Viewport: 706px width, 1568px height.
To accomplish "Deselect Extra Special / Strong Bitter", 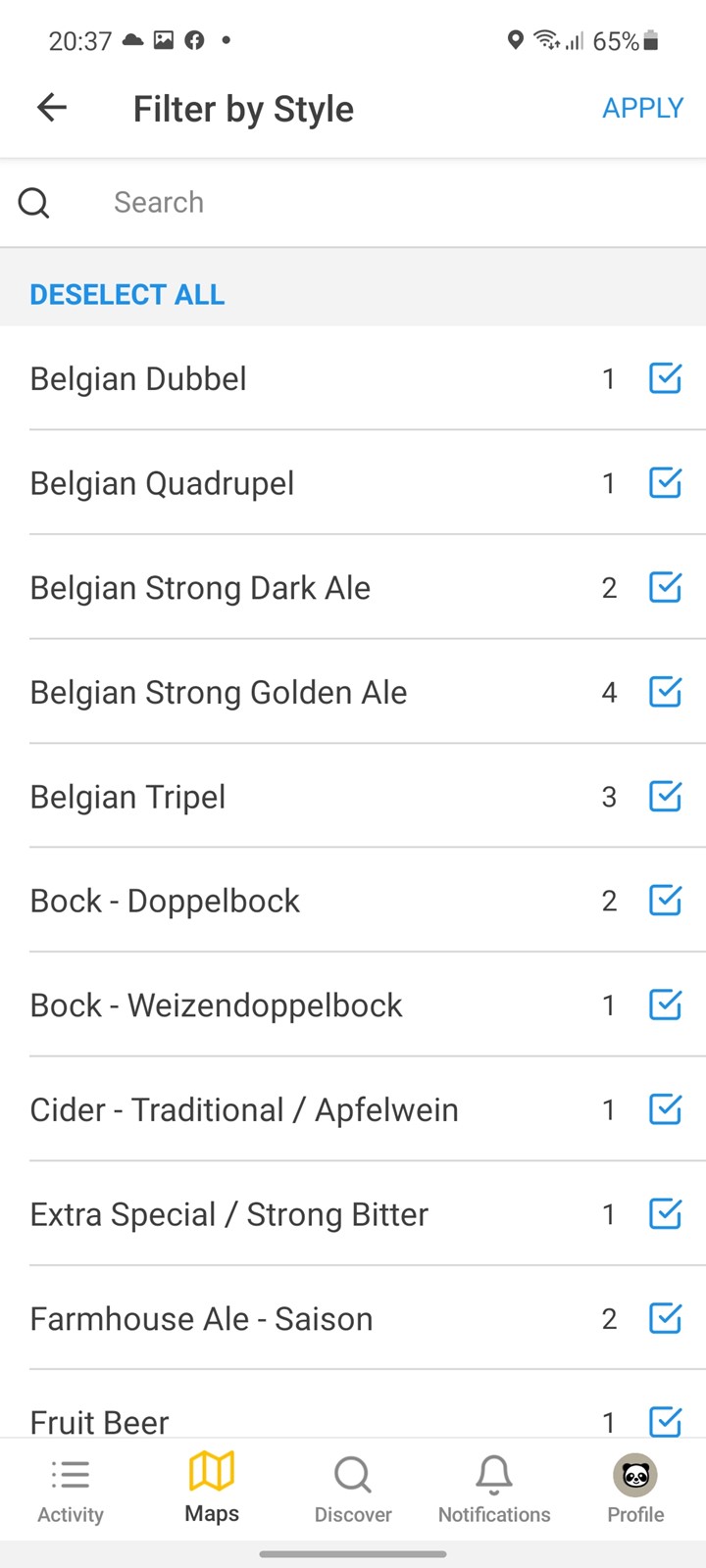I will pyautogui.click(x=665, y=1214).
